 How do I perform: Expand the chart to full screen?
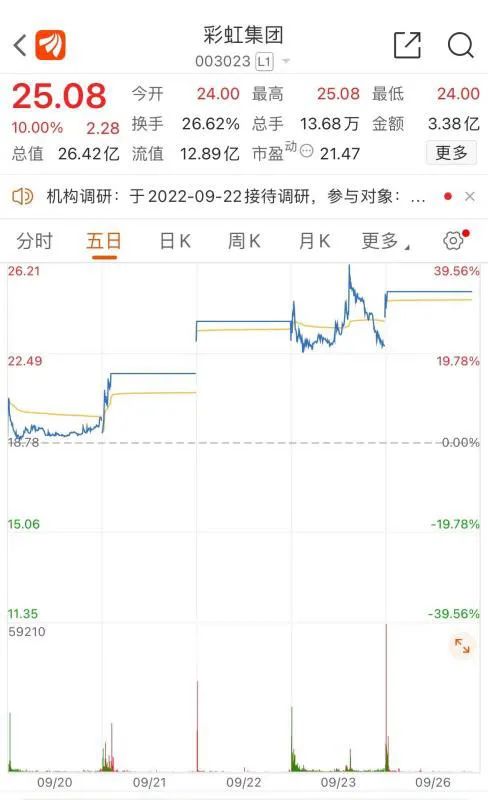coord(462,645)
